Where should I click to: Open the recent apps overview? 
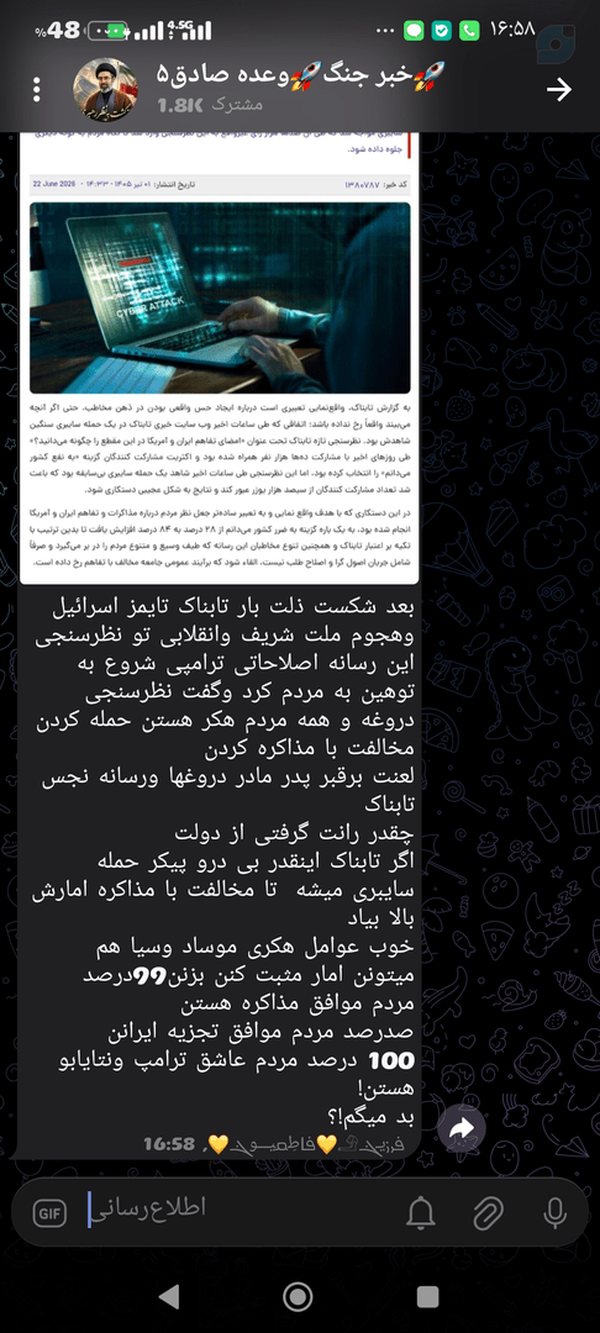click(428, 1297)
